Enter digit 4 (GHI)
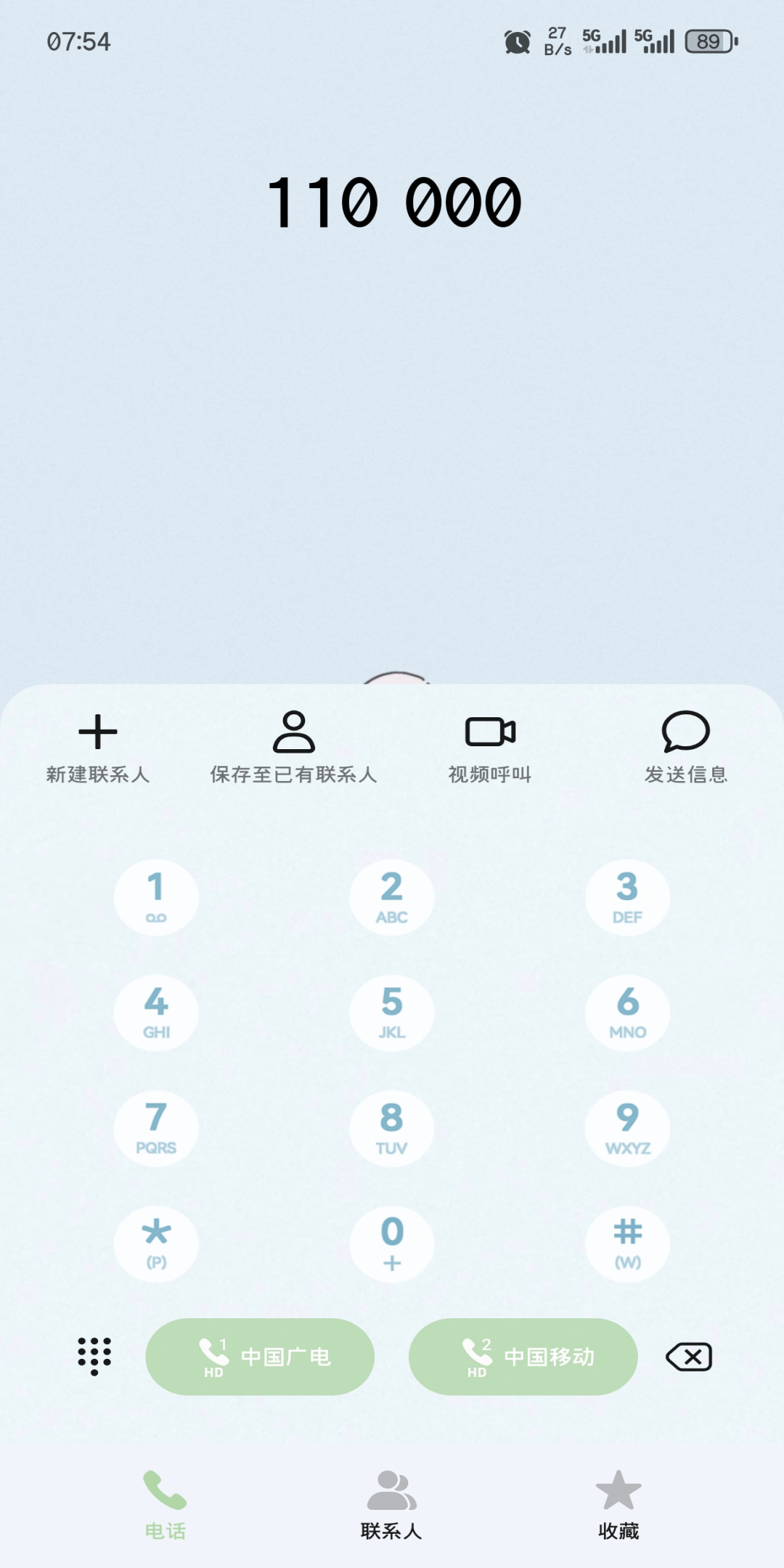 pyautogui.click(x=156, y=1013)
